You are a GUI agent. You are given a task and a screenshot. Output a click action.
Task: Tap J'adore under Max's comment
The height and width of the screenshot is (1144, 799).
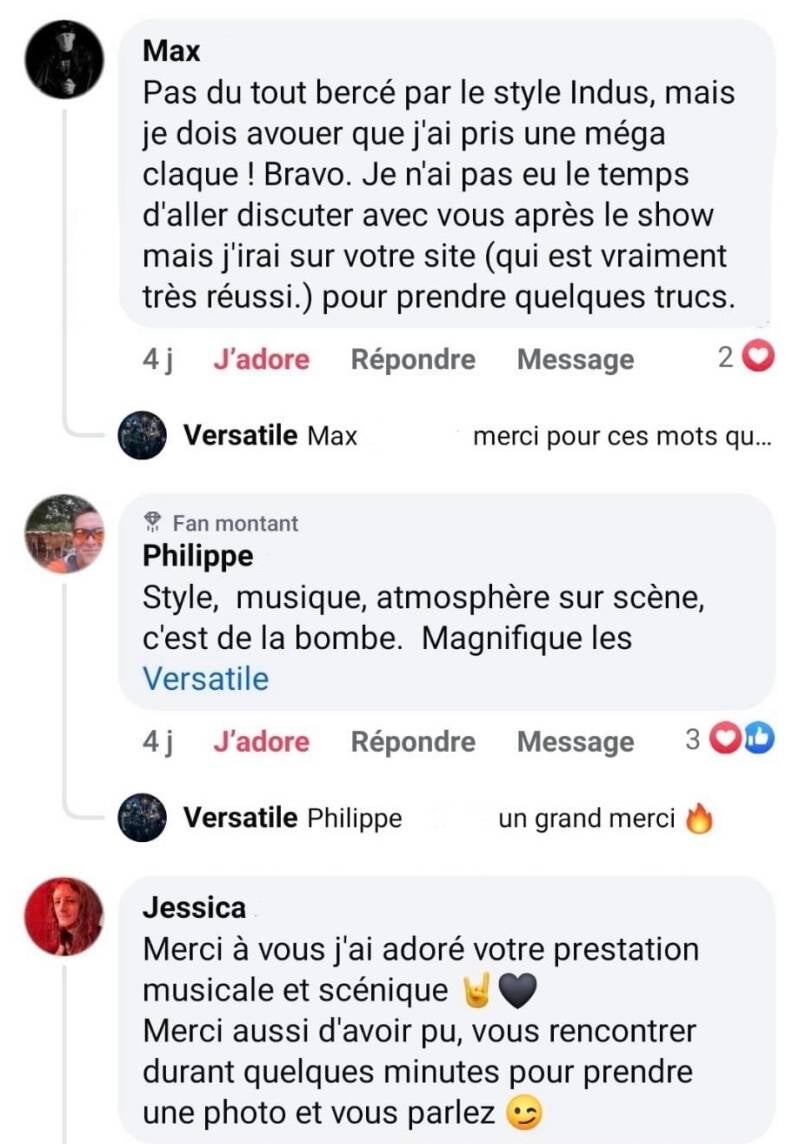pyautogui.click(x=261, y=359)
